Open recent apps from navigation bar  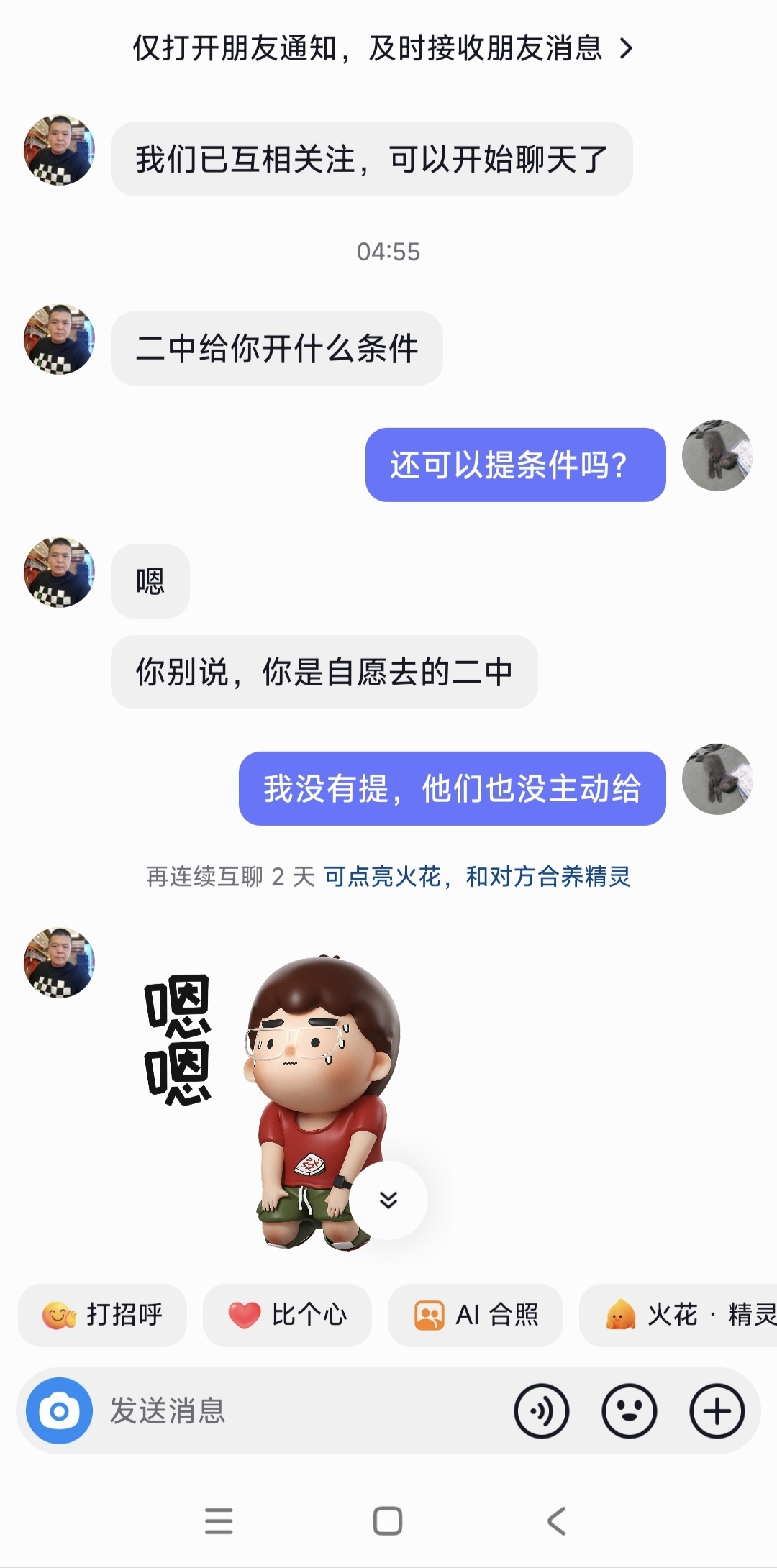(219, 1521)
